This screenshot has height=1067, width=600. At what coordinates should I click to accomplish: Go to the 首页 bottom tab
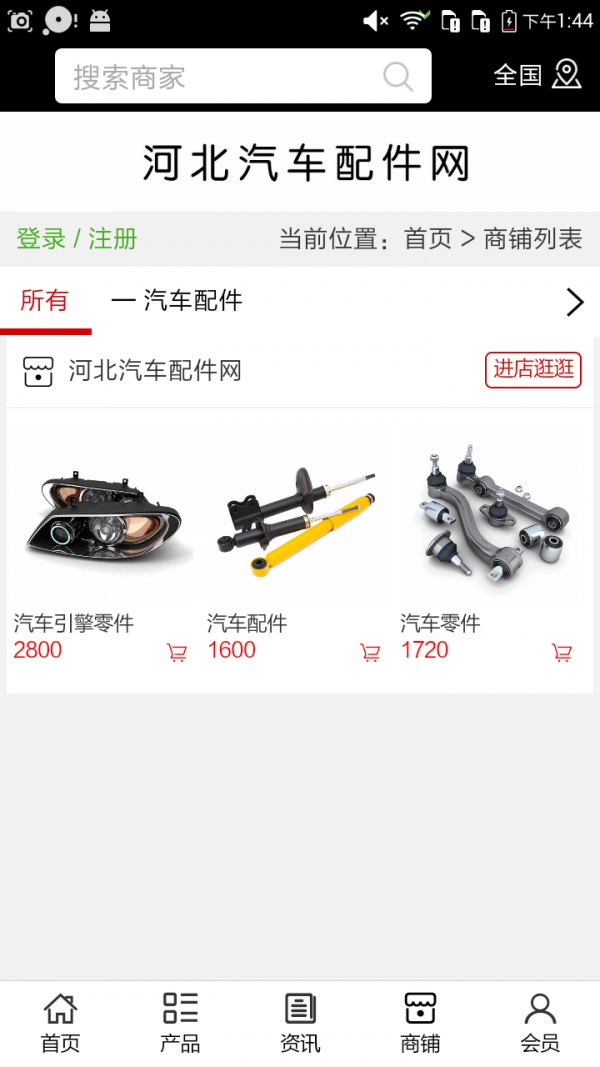(60, 1023)
